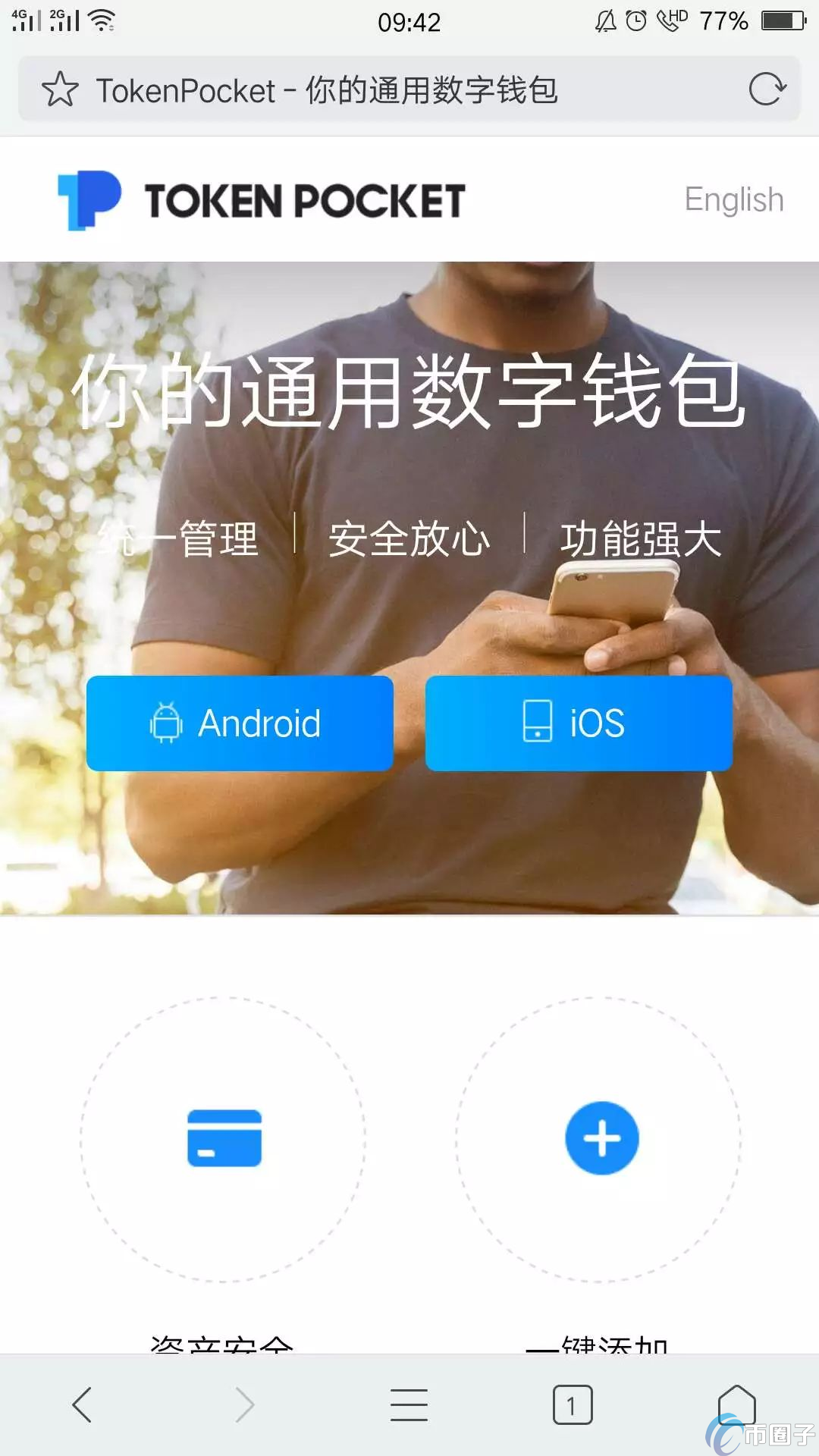
Task: Tap the address bar showing TokenPocket title
Action: pos(379,90)
